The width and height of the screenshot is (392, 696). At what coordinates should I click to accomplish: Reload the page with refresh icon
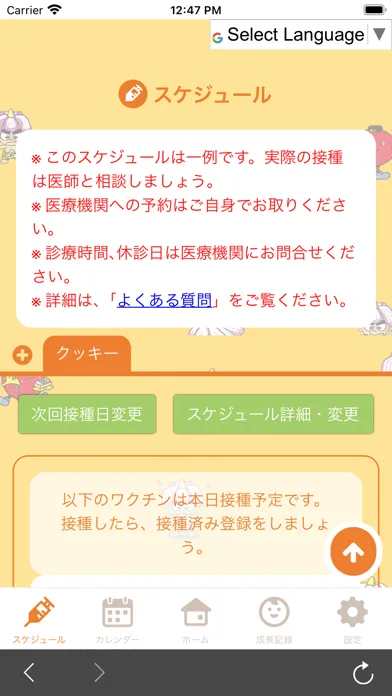click(x=363, y=673)
